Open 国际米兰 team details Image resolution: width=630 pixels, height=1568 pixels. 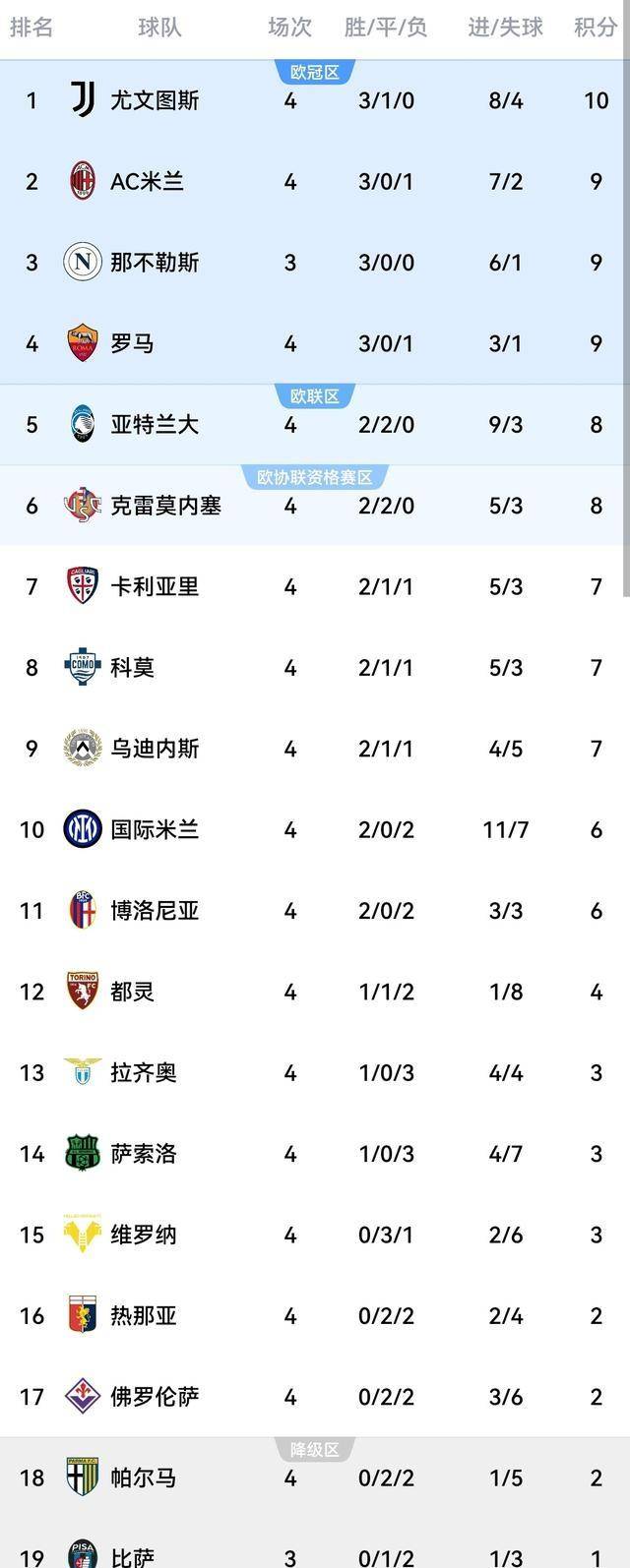155,829
